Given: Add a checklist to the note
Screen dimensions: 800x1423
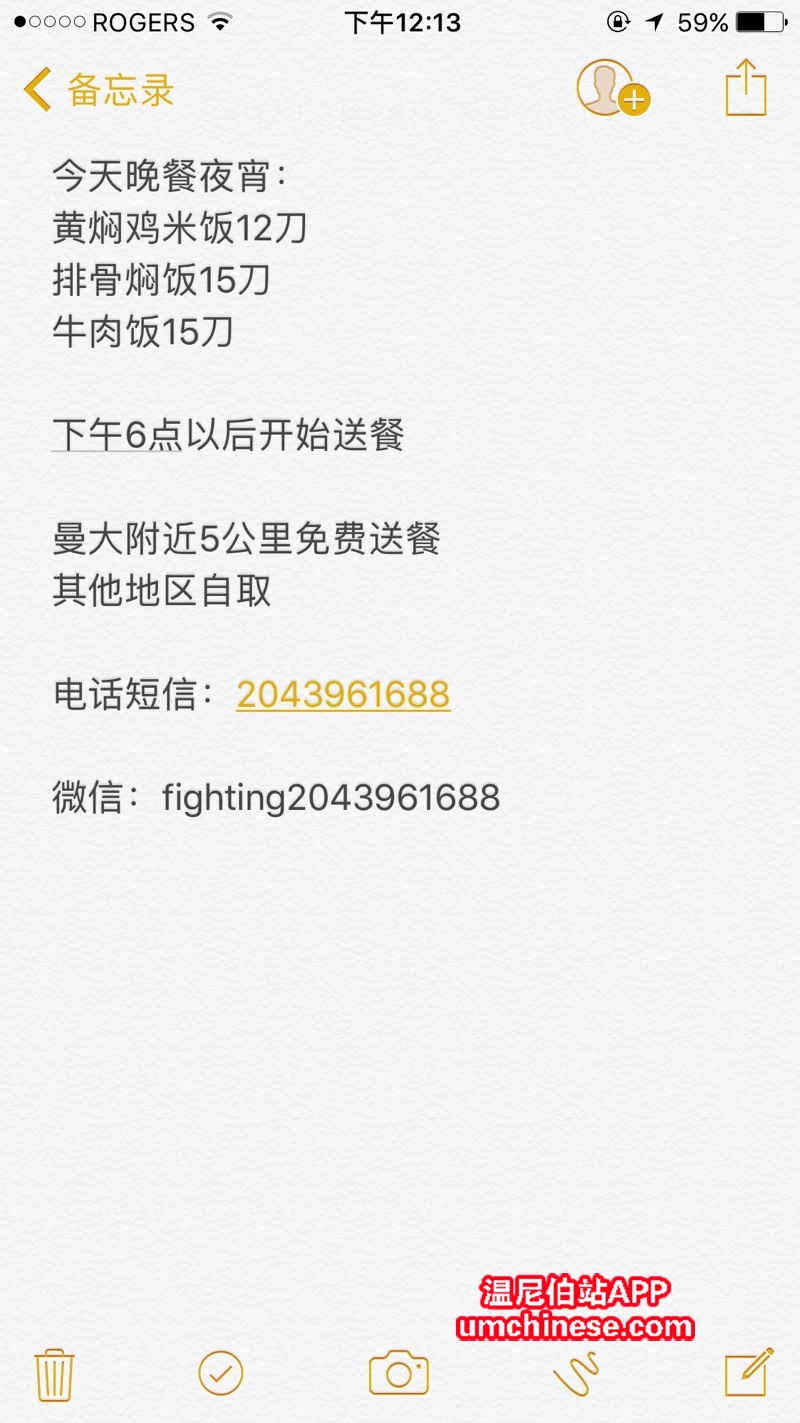Looking at the screenshot, I should click(x=220, y=1373).
